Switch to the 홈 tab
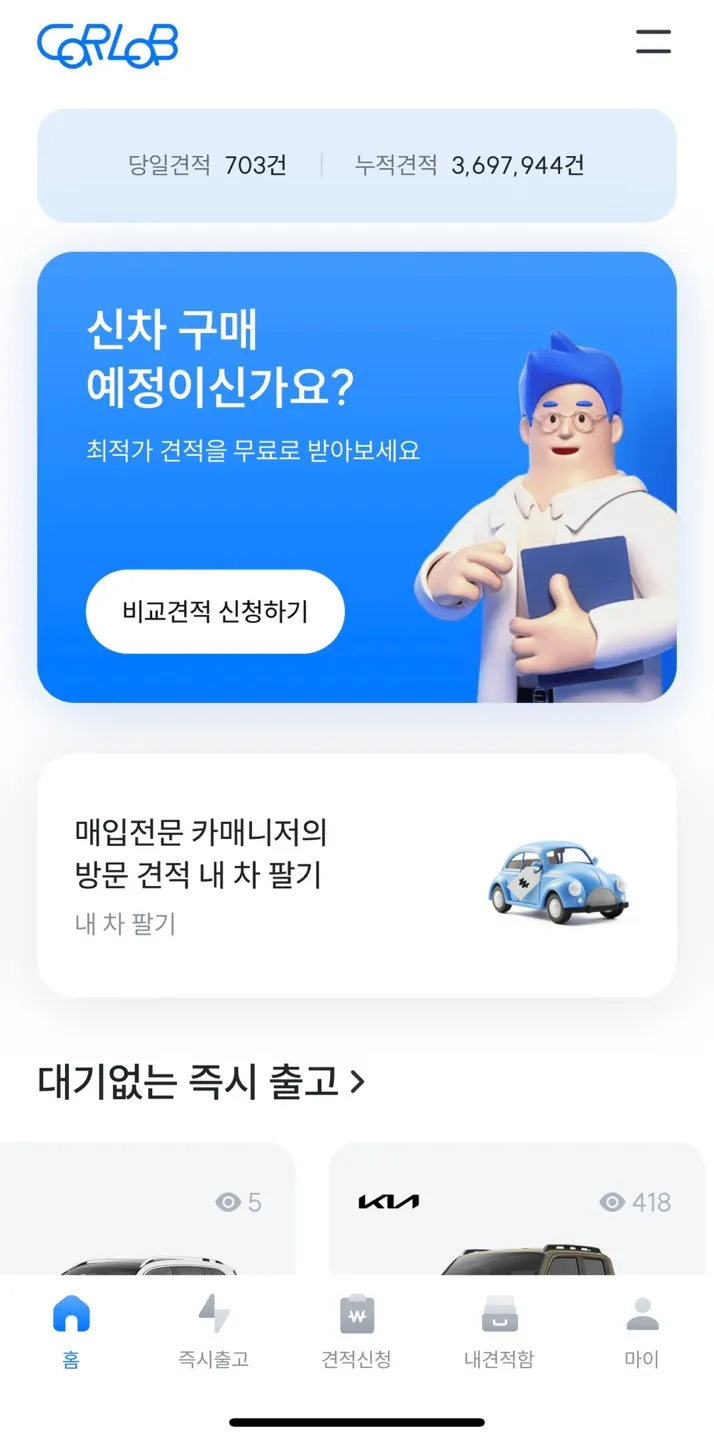 click(x=71, y=1330)
